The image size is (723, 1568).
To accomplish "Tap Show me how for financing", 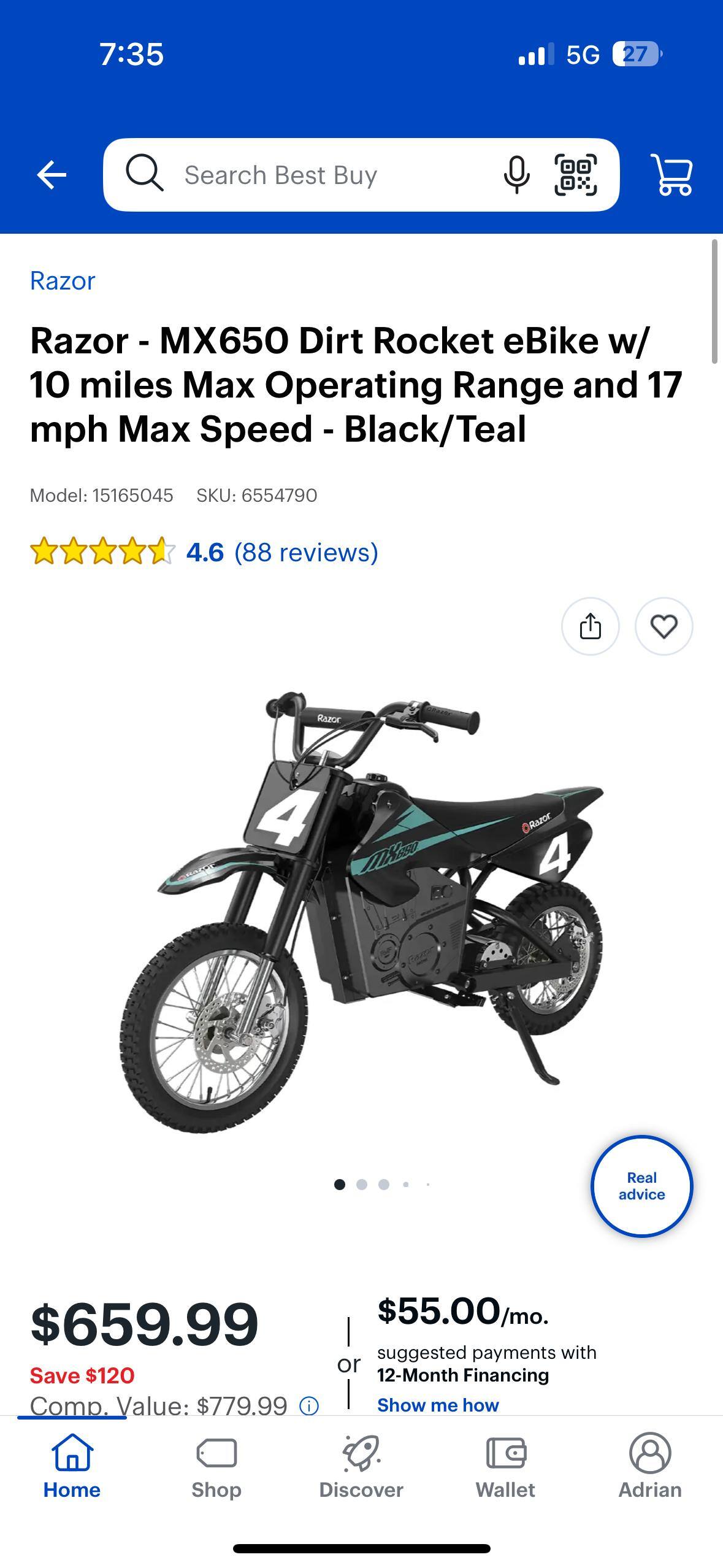I will click(438, 1405).
